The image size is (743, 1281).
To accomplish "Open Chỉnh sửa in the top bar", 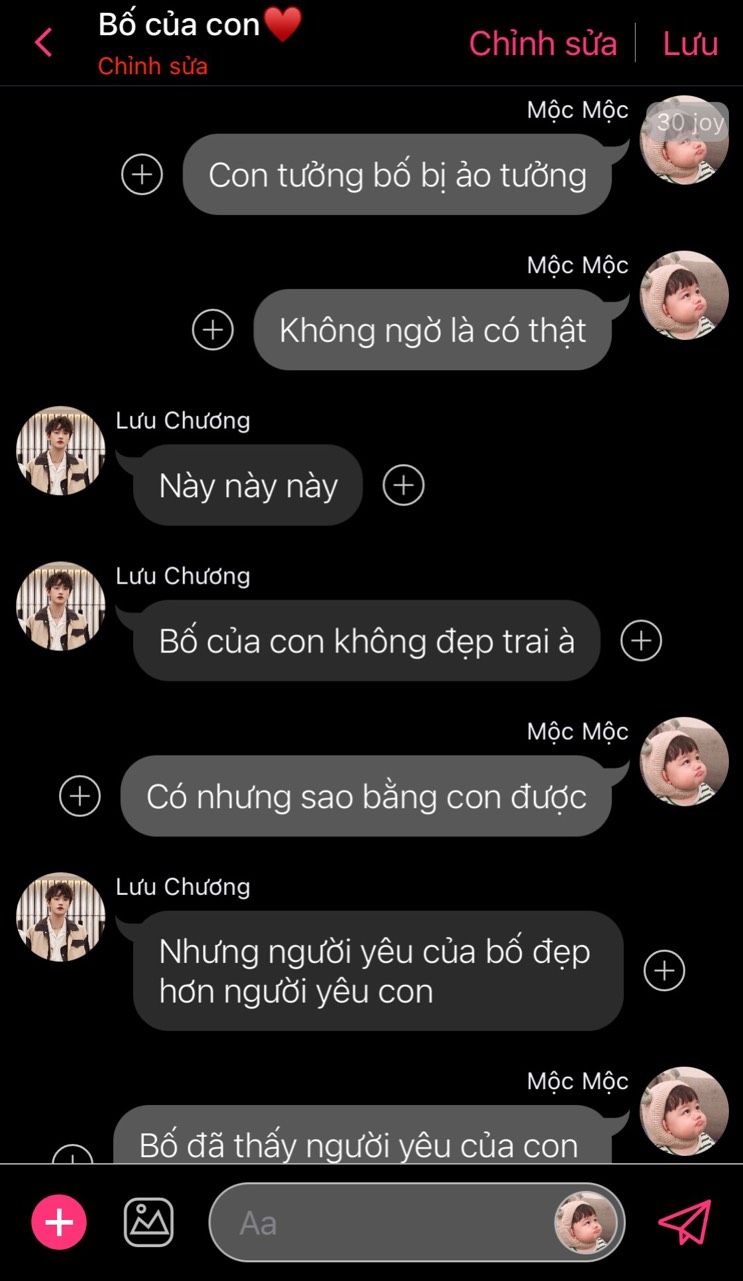I will (x=542, y=43).
